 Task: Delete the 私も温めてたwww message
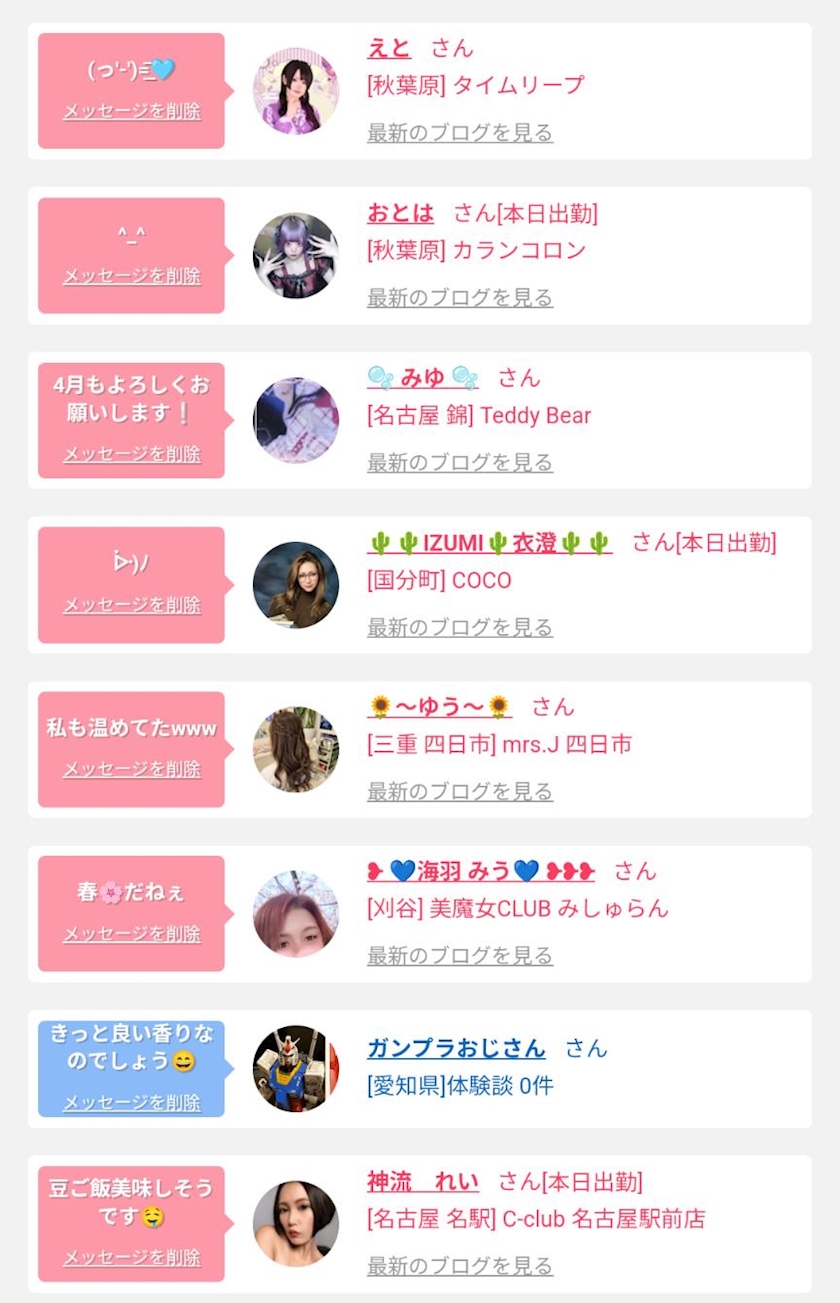pos(132,769)
